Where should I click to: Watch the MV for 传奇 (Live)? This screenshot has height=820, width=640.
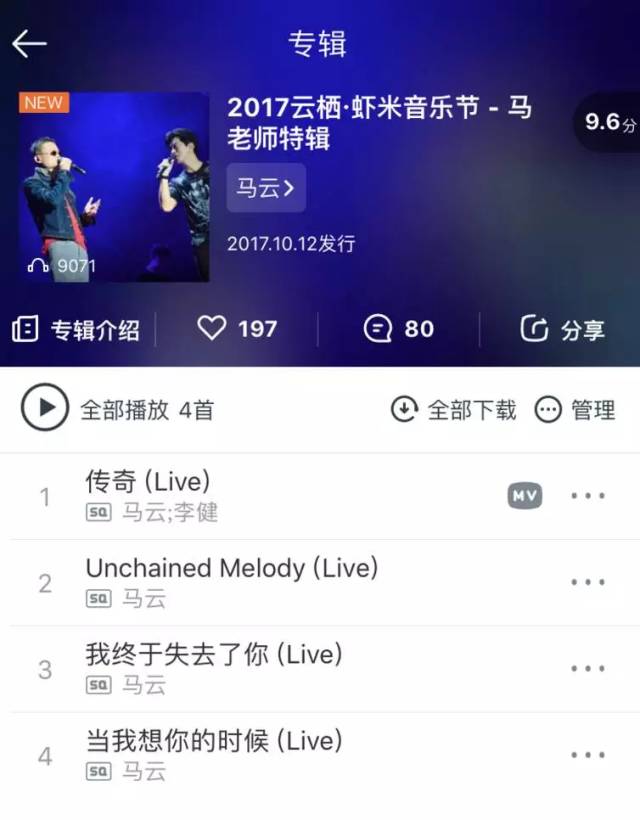click(x=525, y=496)
